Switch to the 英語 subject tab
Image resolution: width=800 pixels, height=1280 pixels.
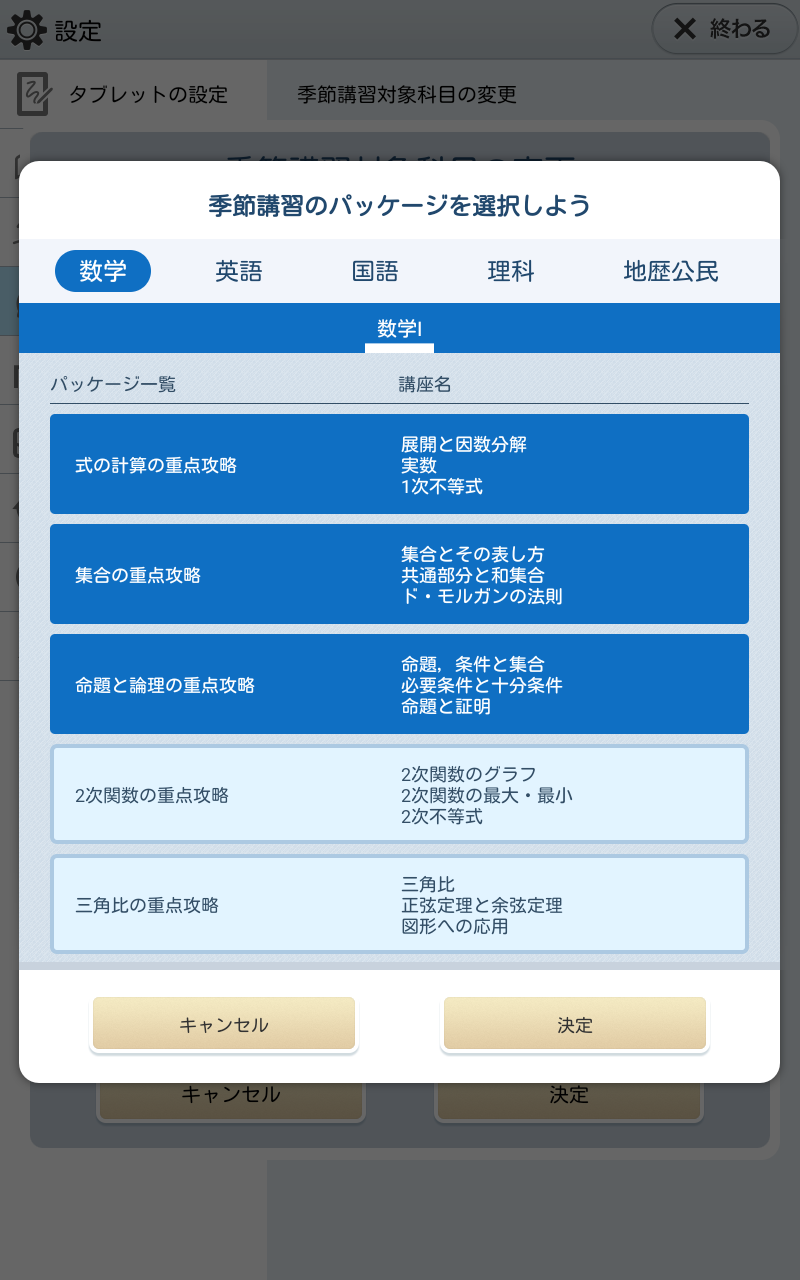click(x=239, y=271)
